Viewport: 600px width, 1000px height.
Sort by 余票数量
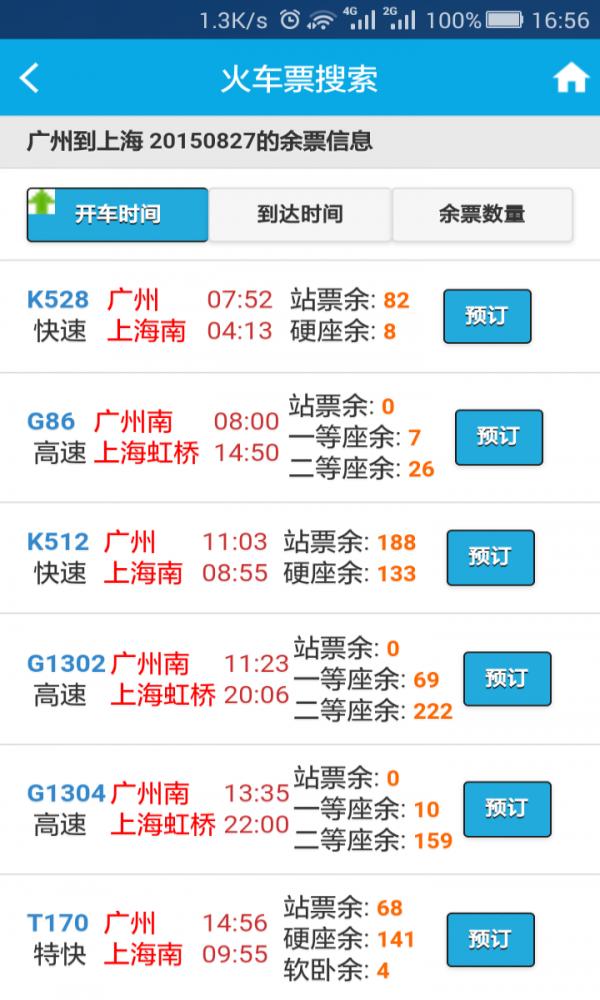(x=482, y=214)
